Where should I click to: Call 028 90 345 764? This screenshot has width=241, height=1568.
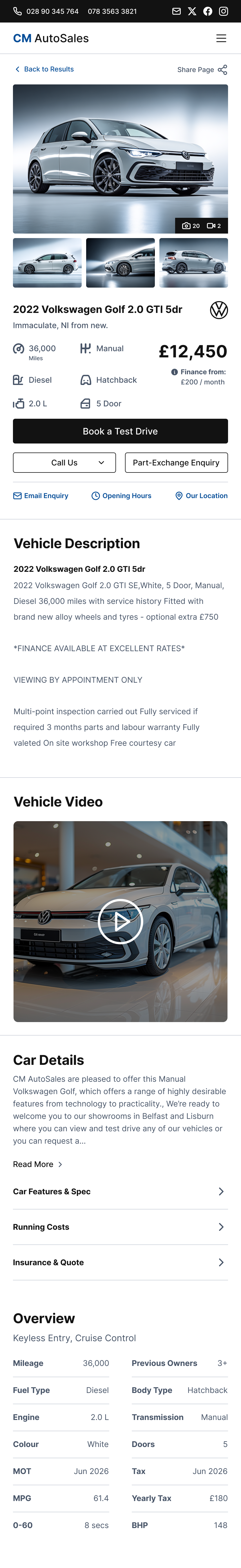tap(46, 11)
